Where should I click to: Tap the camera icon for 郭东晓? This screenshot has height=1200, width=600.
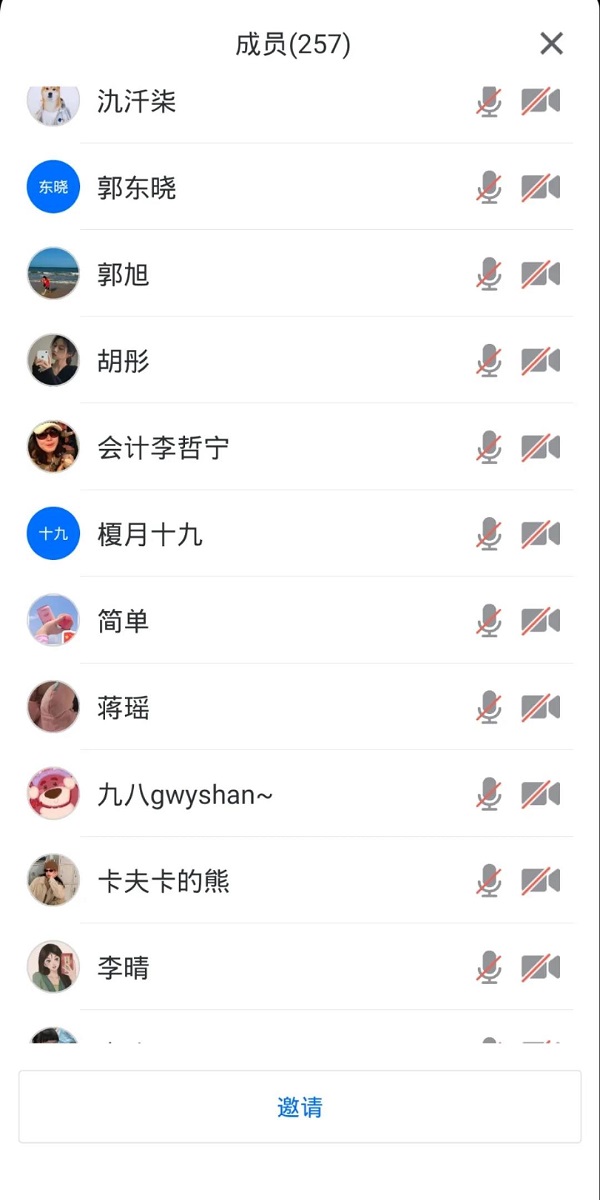click(x=540, y=188)
